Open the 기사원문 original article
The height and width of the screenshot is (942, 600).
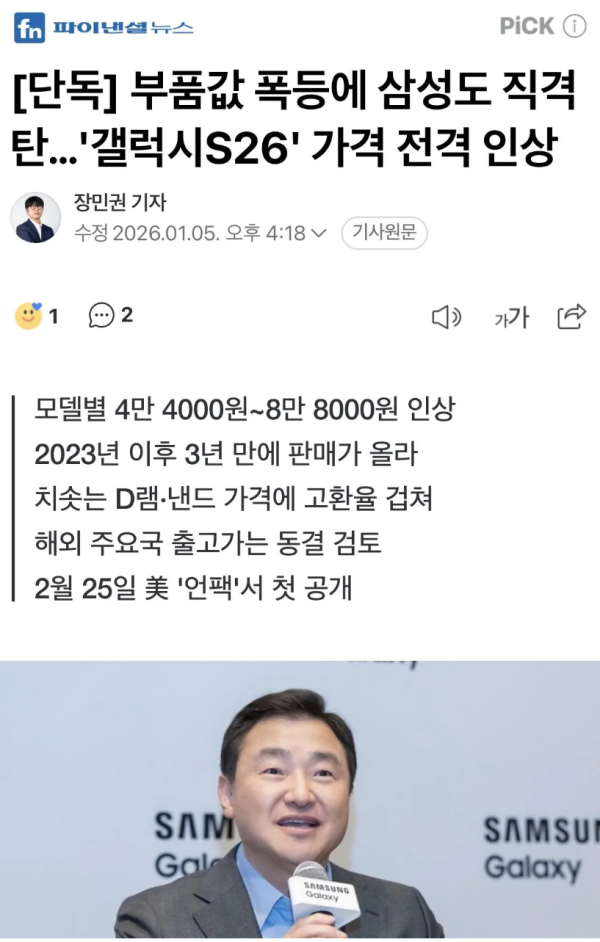[384, 234]
